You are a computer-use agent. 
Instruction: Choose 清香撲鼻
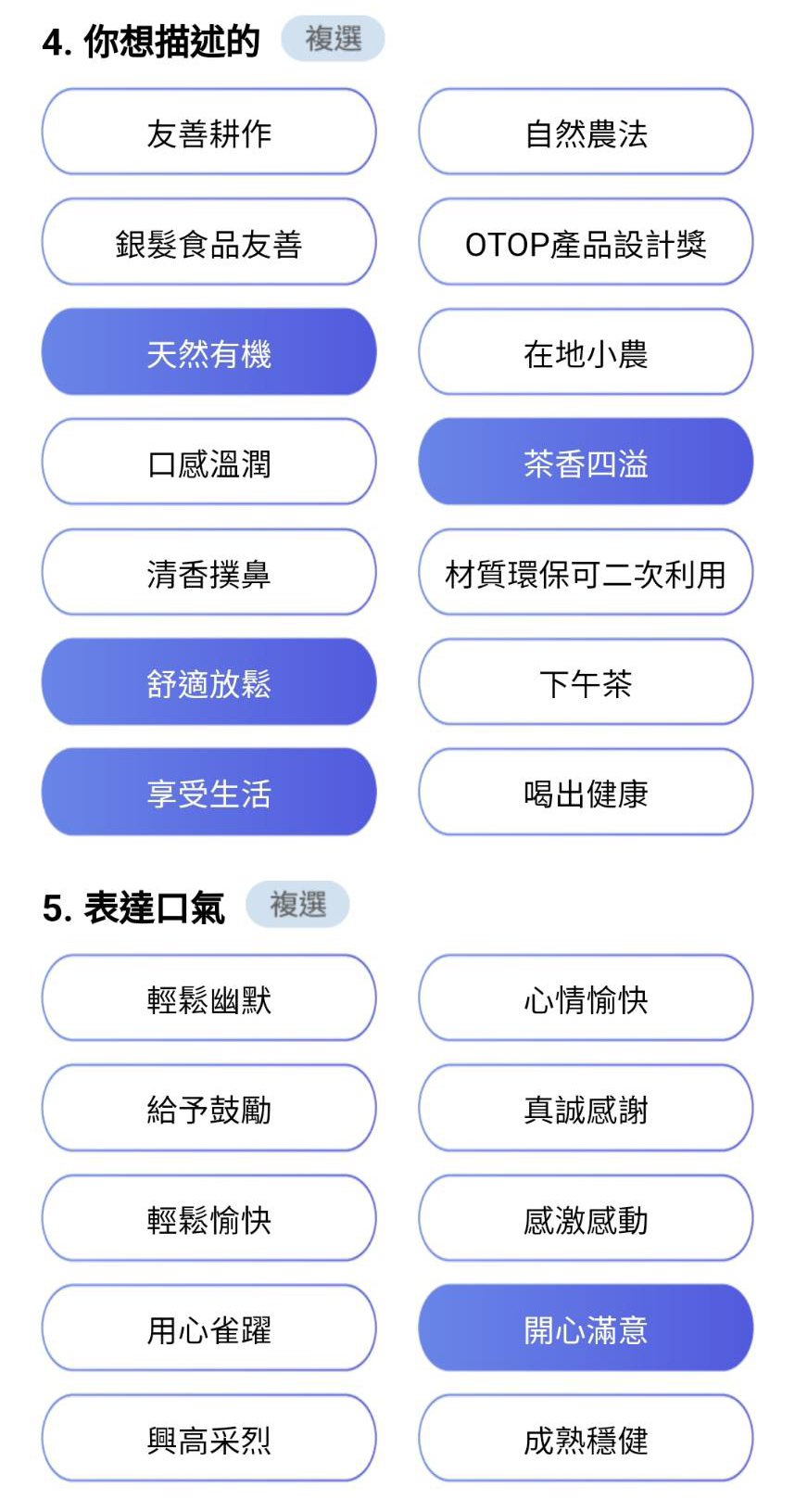point(208,572)
